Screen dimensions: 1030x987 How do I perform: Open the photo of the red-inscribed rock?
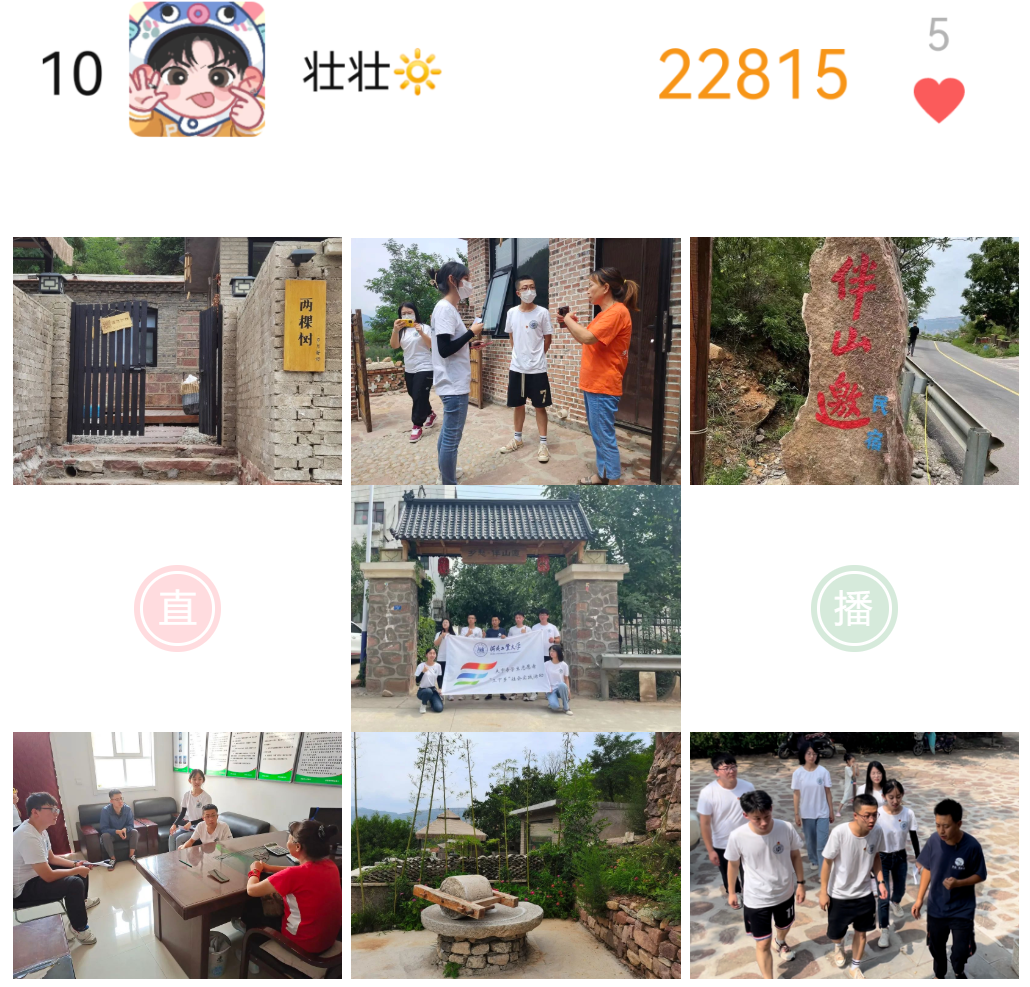click(x=854, y=361)
